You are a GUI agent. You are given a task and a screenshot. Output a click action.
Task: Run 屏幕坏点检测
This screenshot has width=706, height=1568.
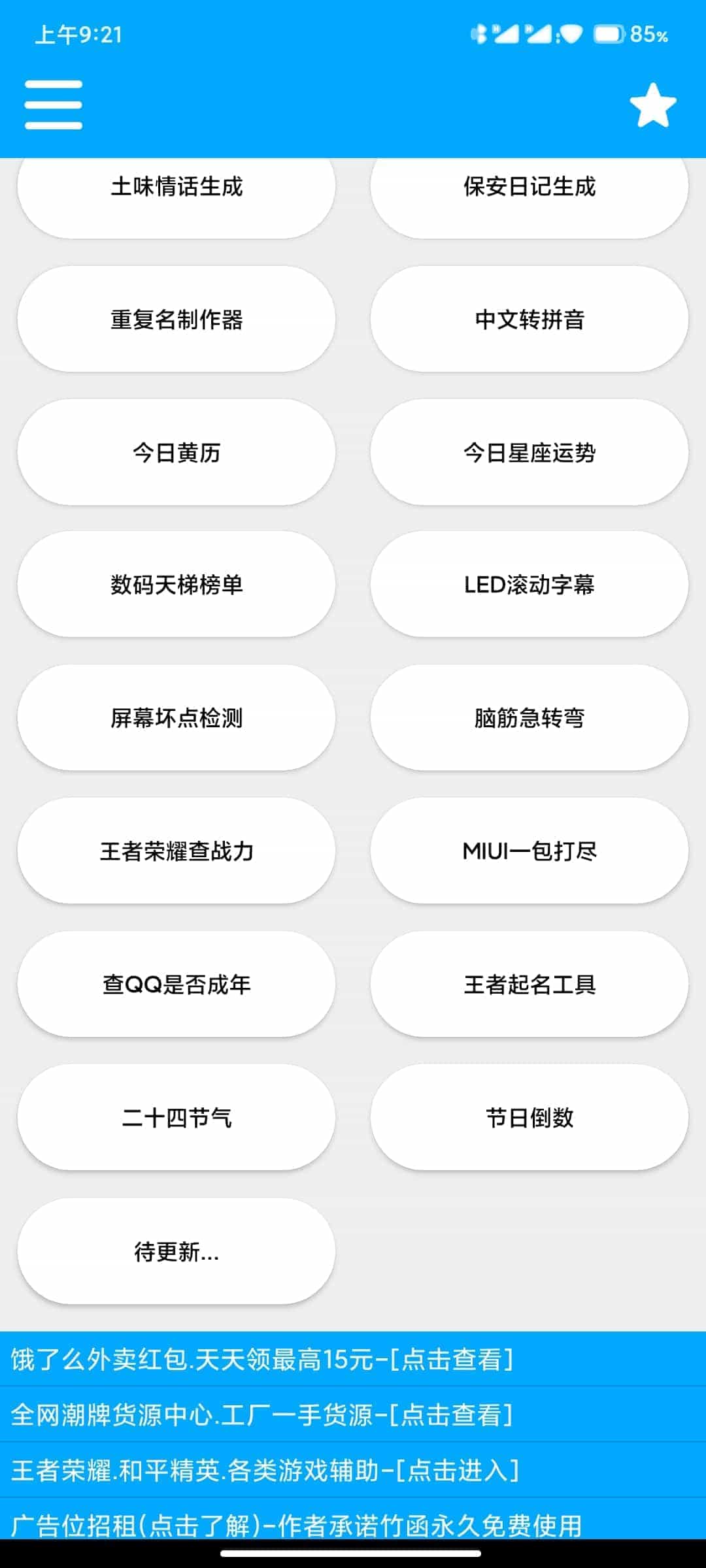pos(176,718)
